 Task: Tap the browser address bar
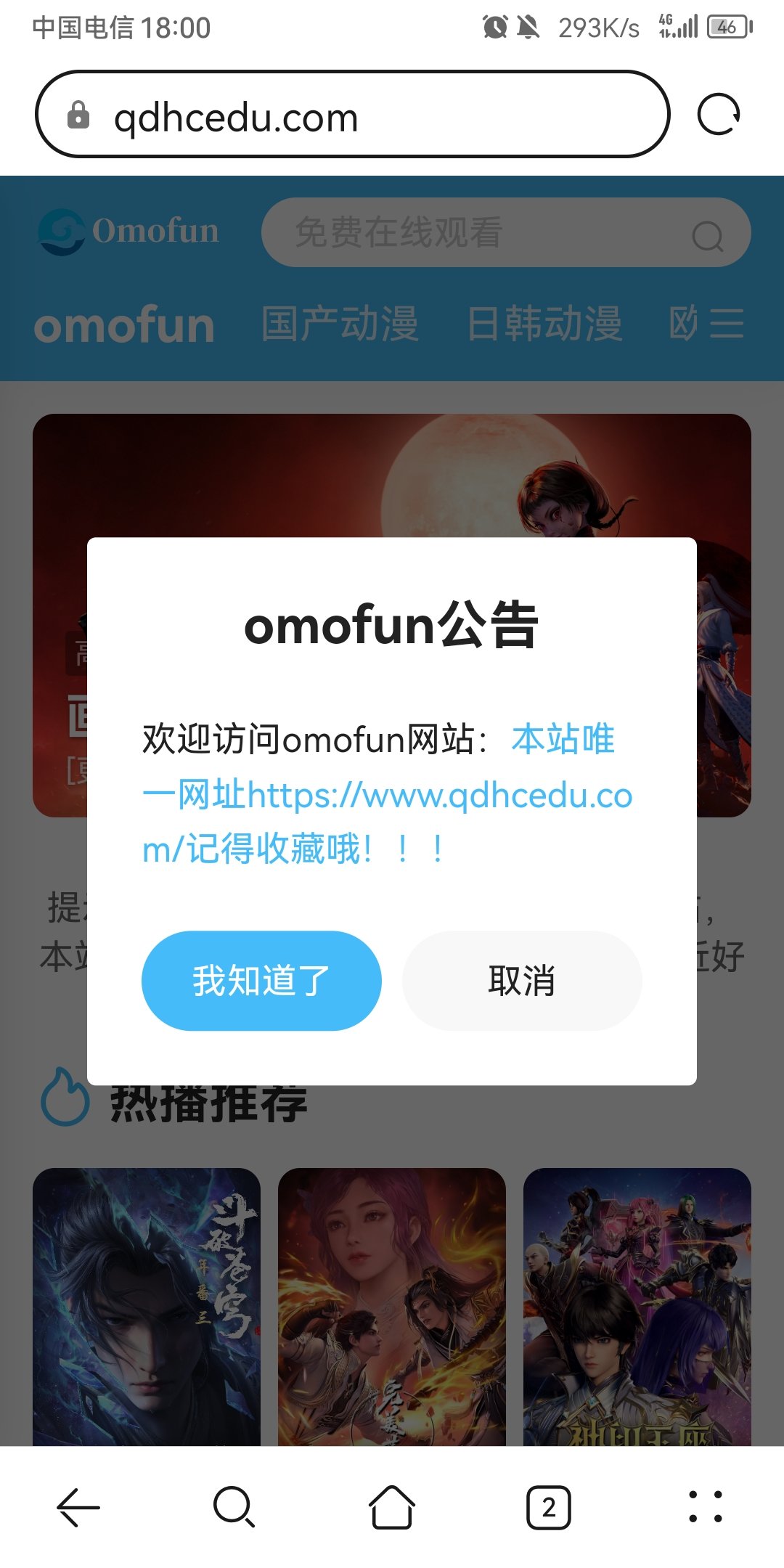coord(353,115)
